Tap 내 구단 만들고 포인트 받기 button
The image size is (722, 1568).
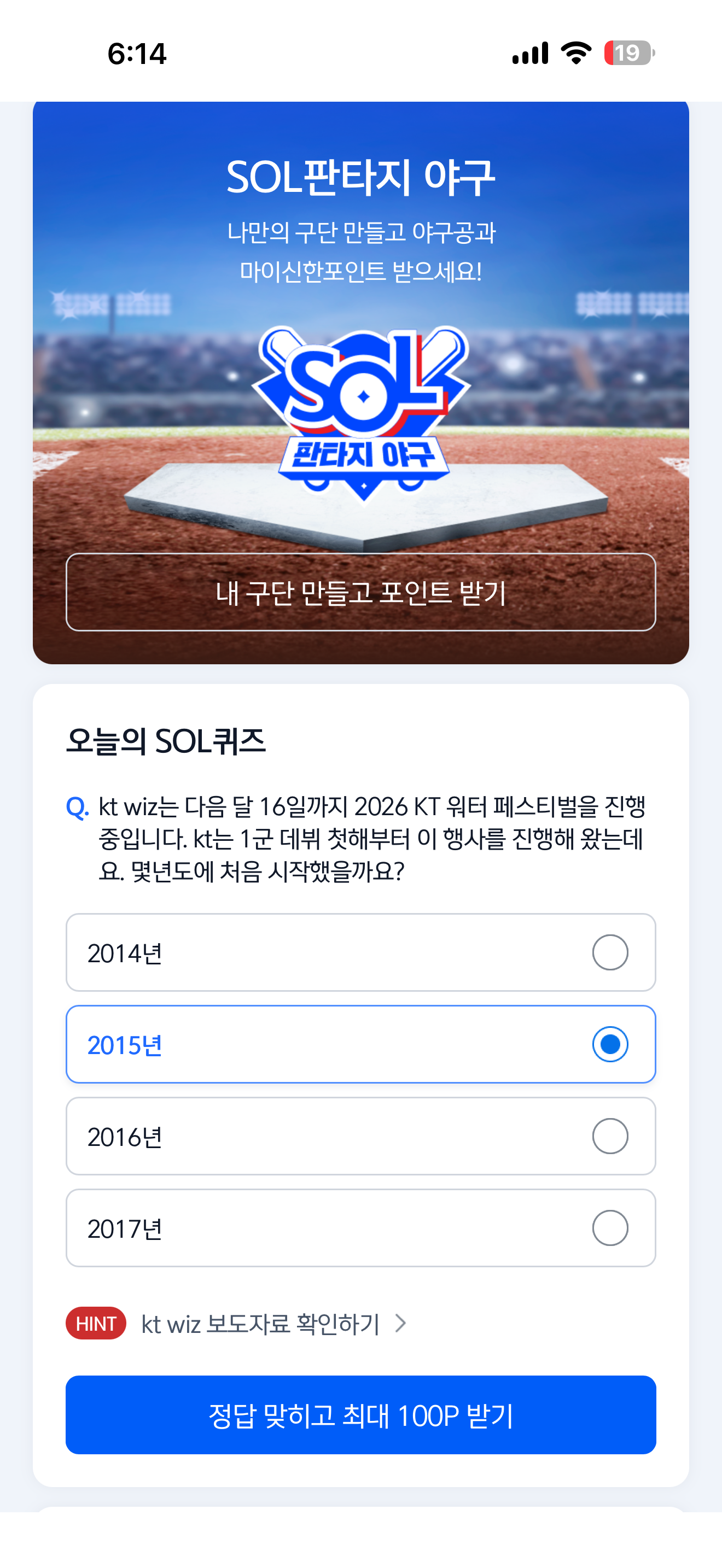pyautogui.click(x=360, y=592)
